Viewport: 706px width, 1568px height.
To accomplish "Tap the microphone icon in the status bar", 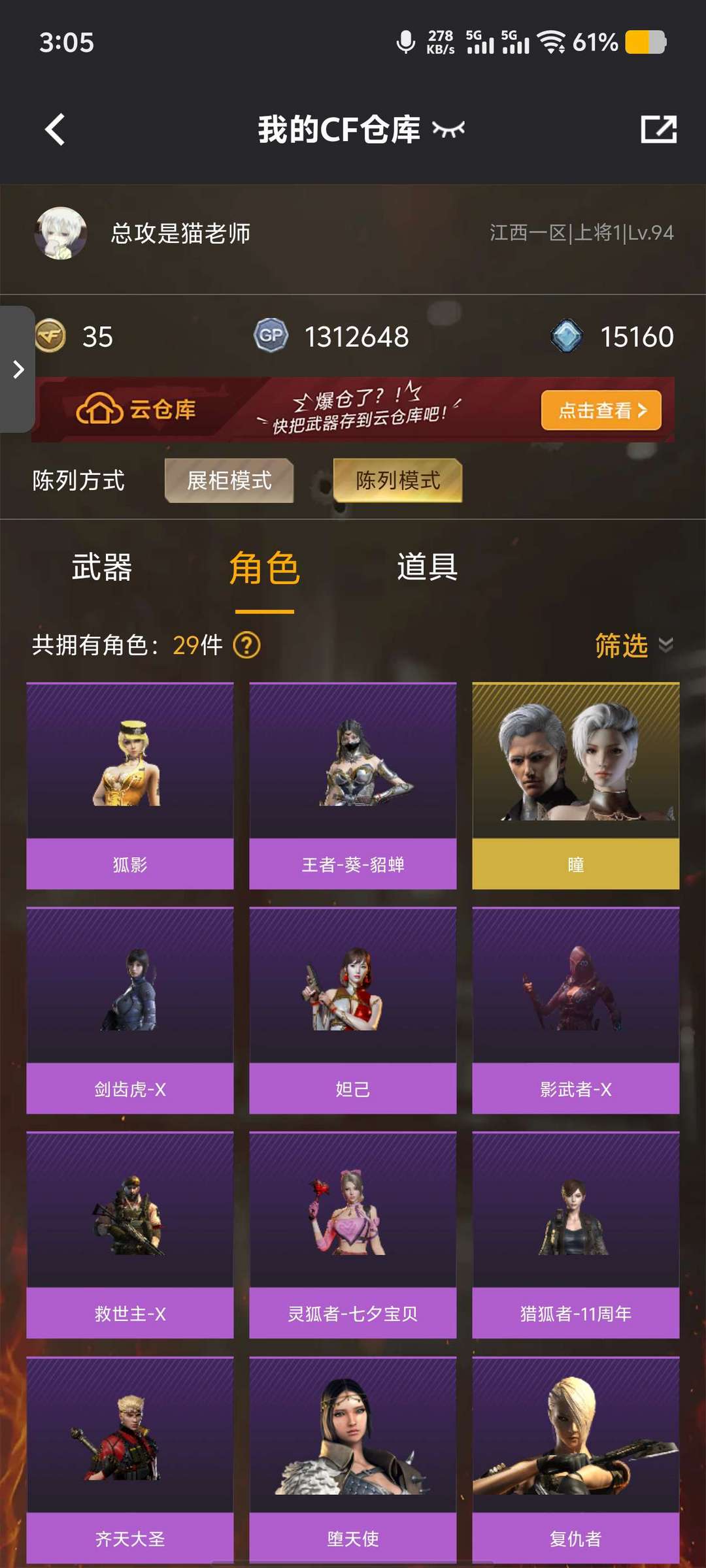I will (x=407, y=42).
